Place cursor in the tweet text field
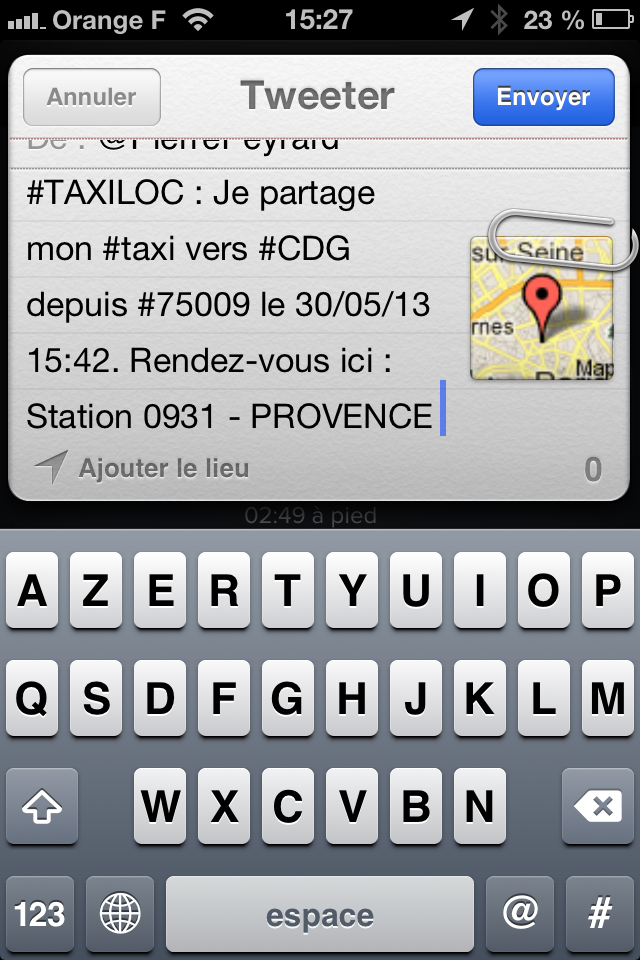The height and width of the screenshot is (960, 640). (x=230, y=305)
